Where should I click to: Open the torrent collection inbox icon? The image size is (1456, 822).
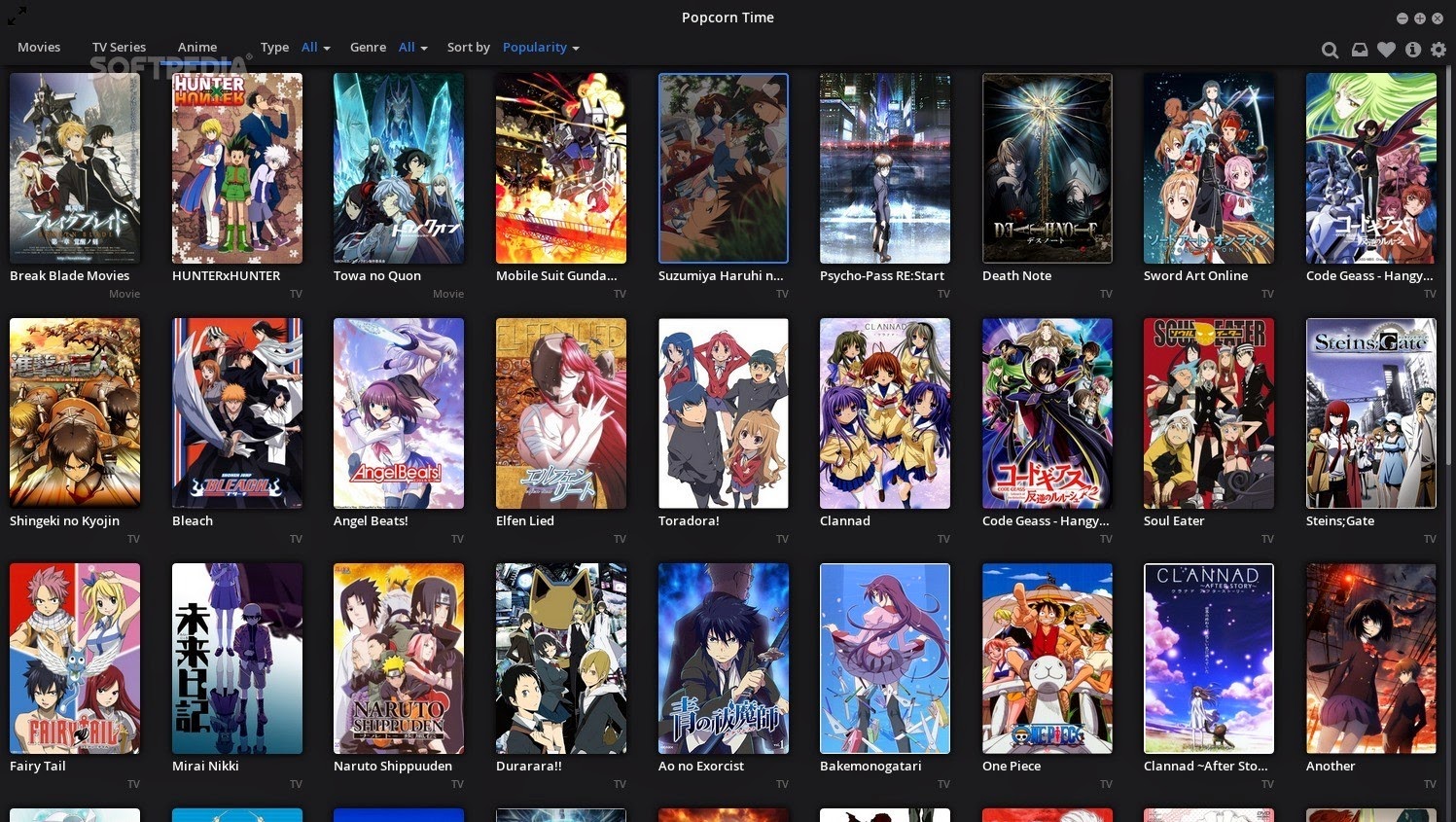point(1359,50)
